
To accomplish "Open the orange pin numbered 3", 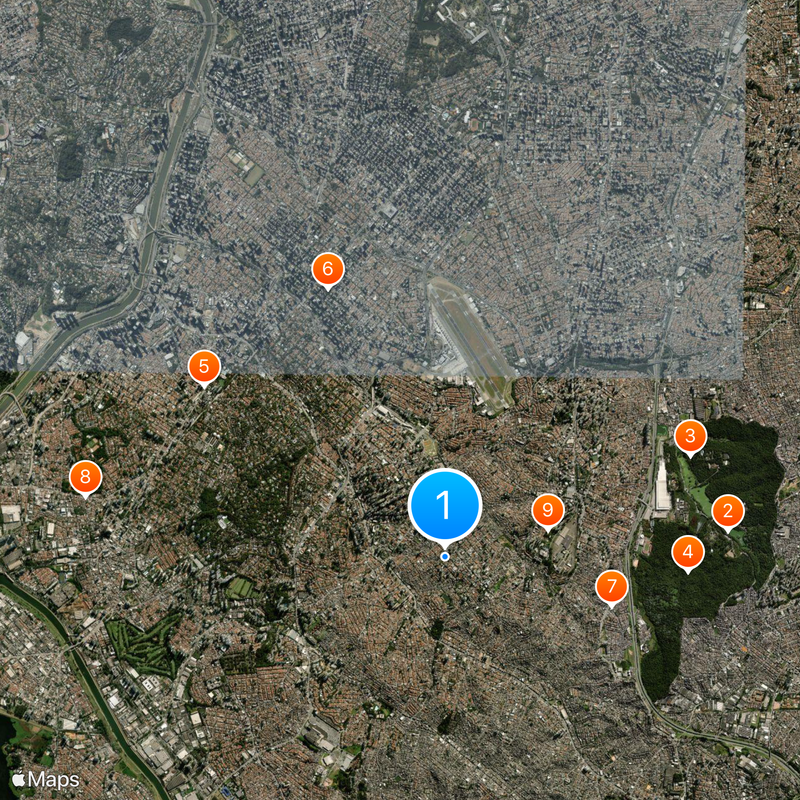I will [690, 436].
